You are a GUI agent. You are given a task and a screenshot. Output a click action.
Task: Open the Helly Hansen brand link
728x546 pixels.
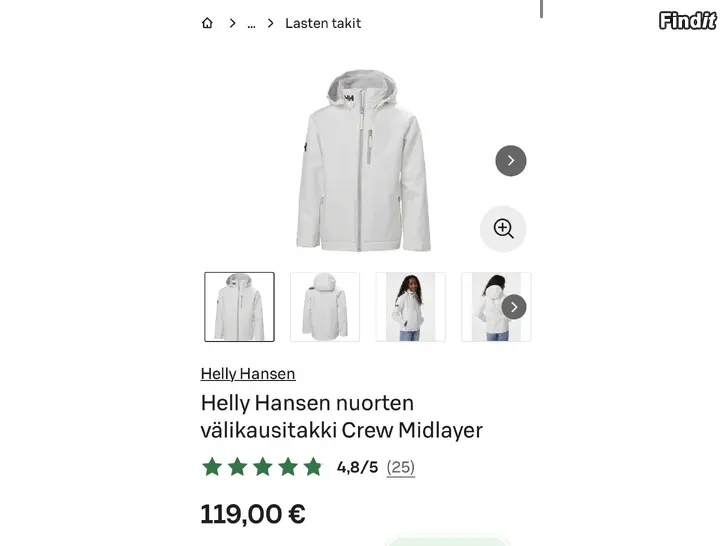(248, 374)
